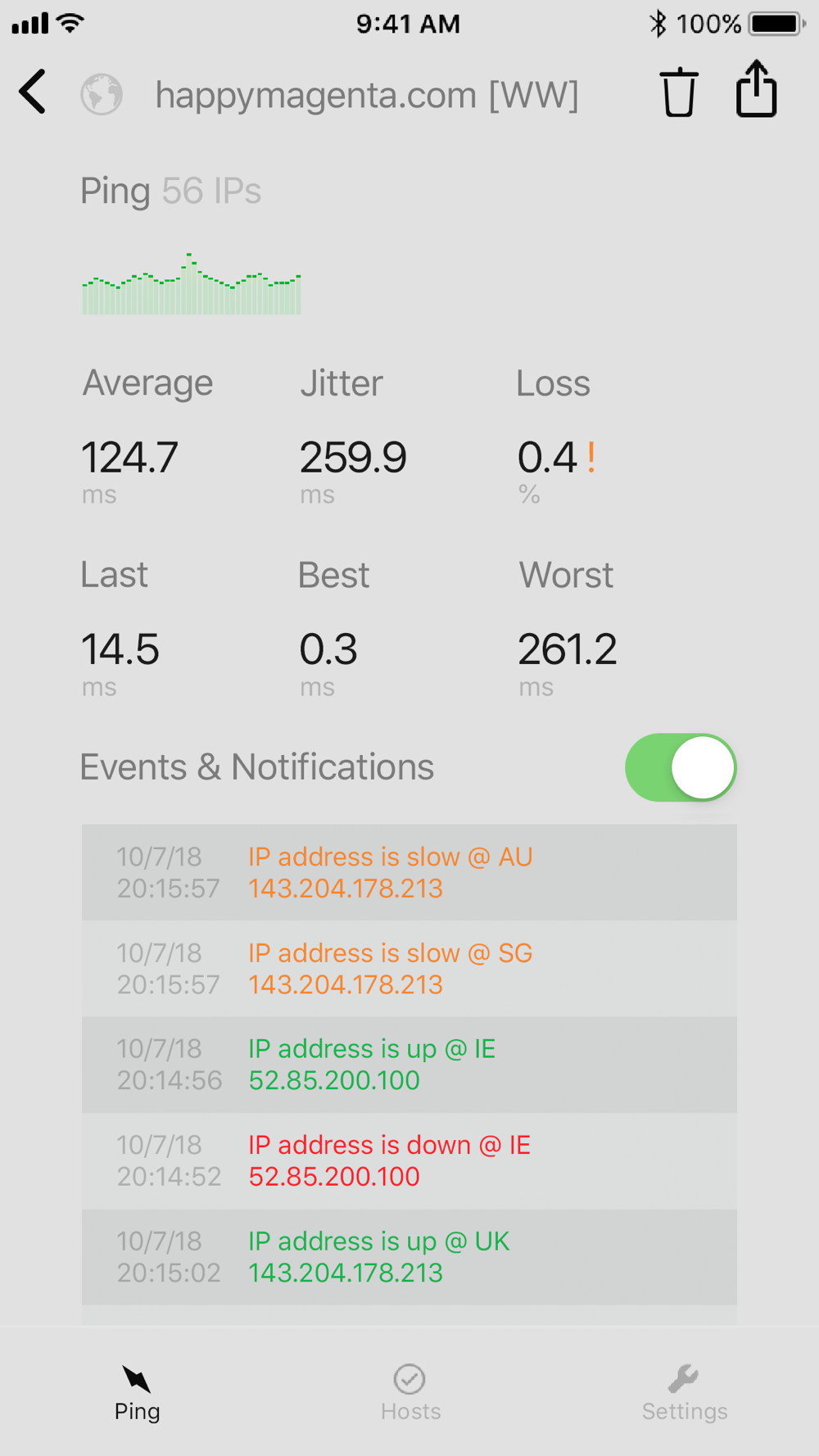Turn off Events & Notifications
The height and width of the screenshot is (1456, 819).
click(681, 767)
